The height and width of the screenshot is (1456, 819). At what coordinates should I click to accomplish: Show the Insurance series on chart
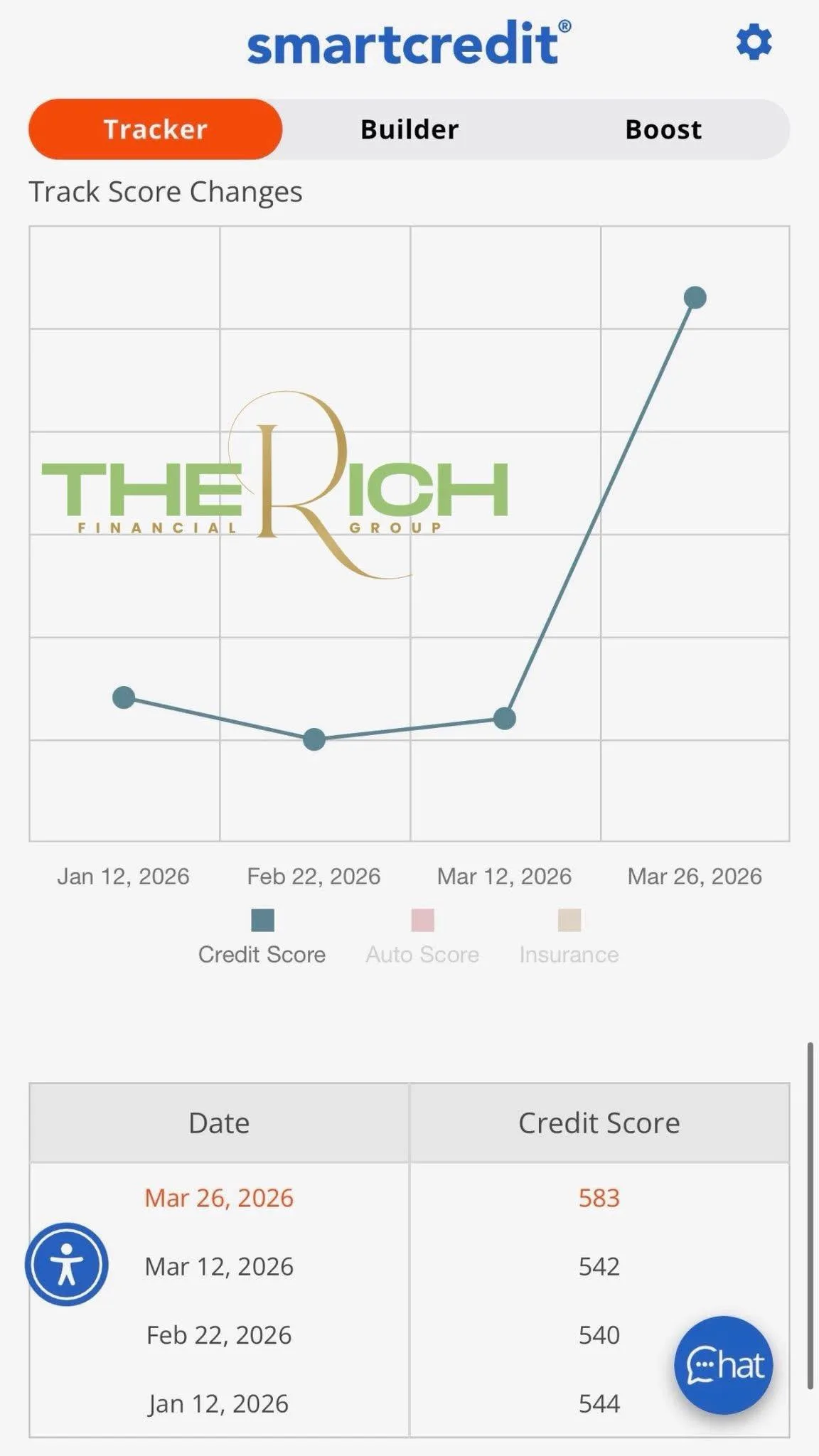569,938
